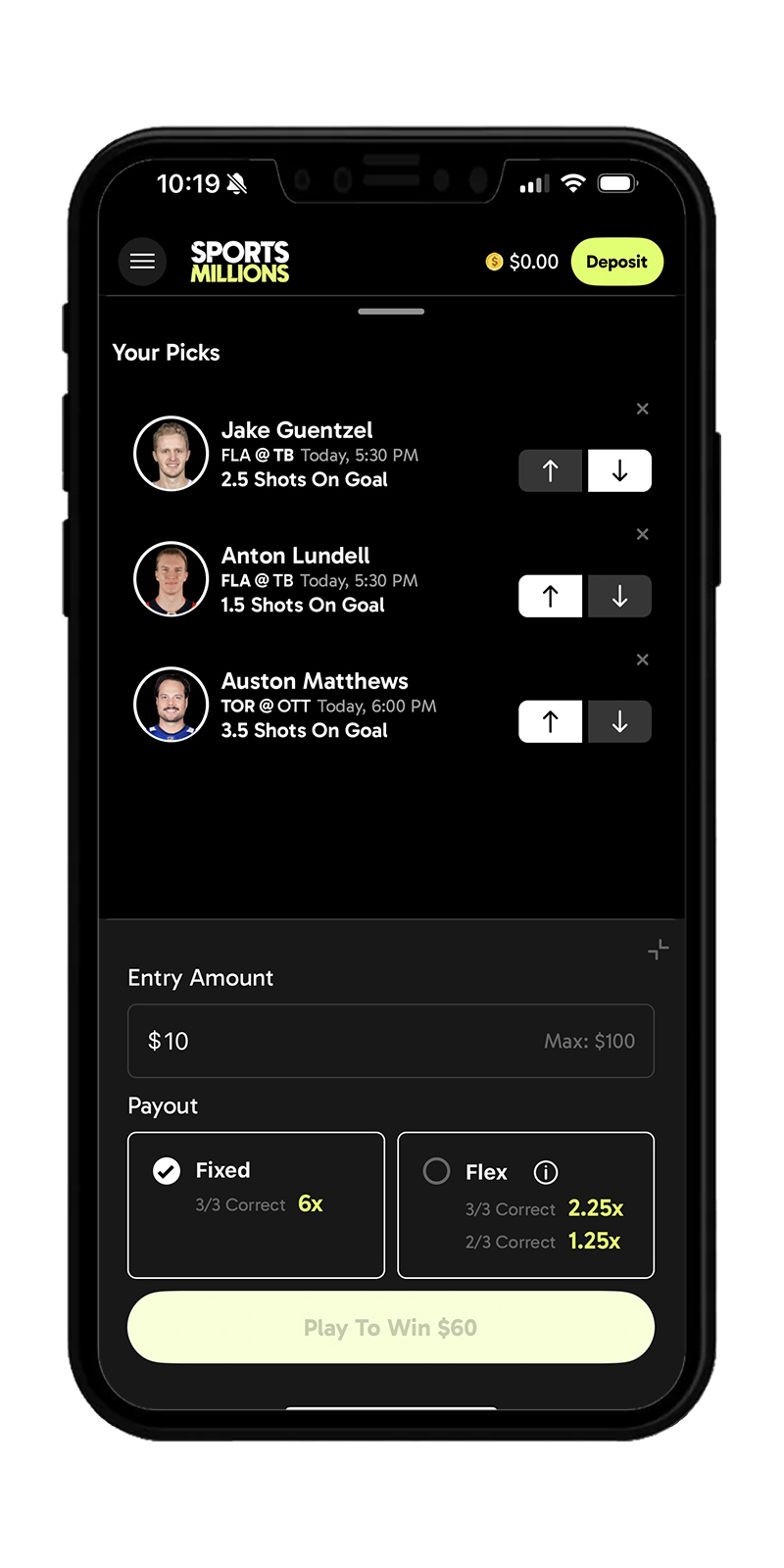Viewport: 784px width, 1568px height.
Task: Remove Jake Guentzel pick
Action: (x=643, y=409)
